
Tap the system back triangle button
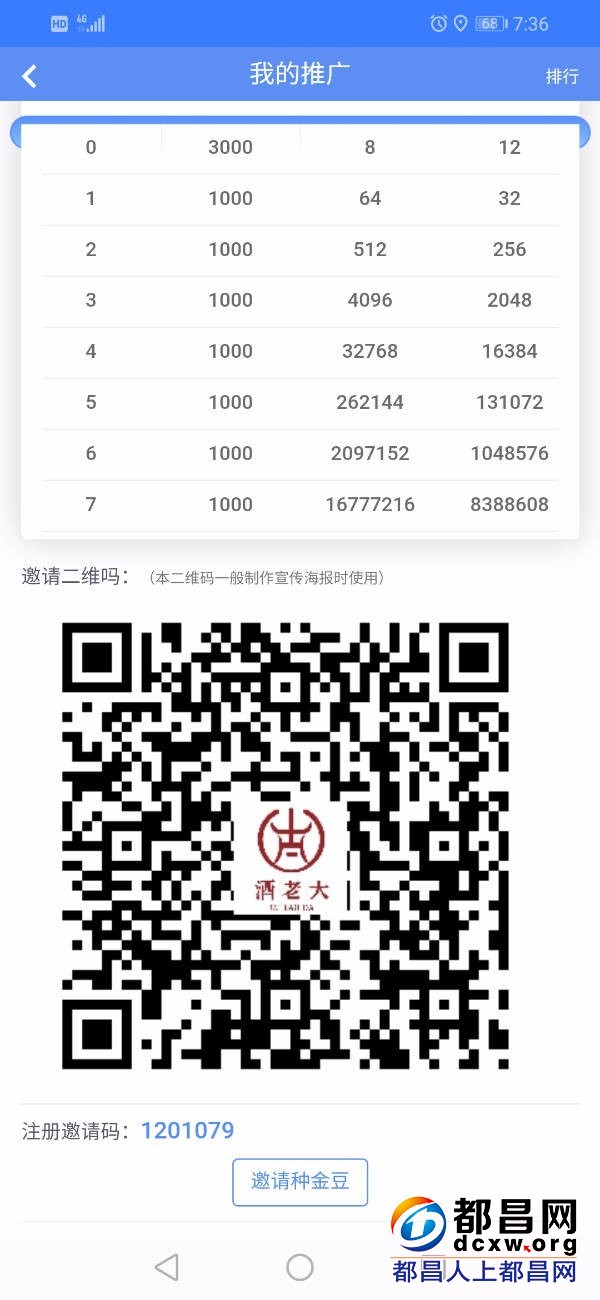[166, 1268]
